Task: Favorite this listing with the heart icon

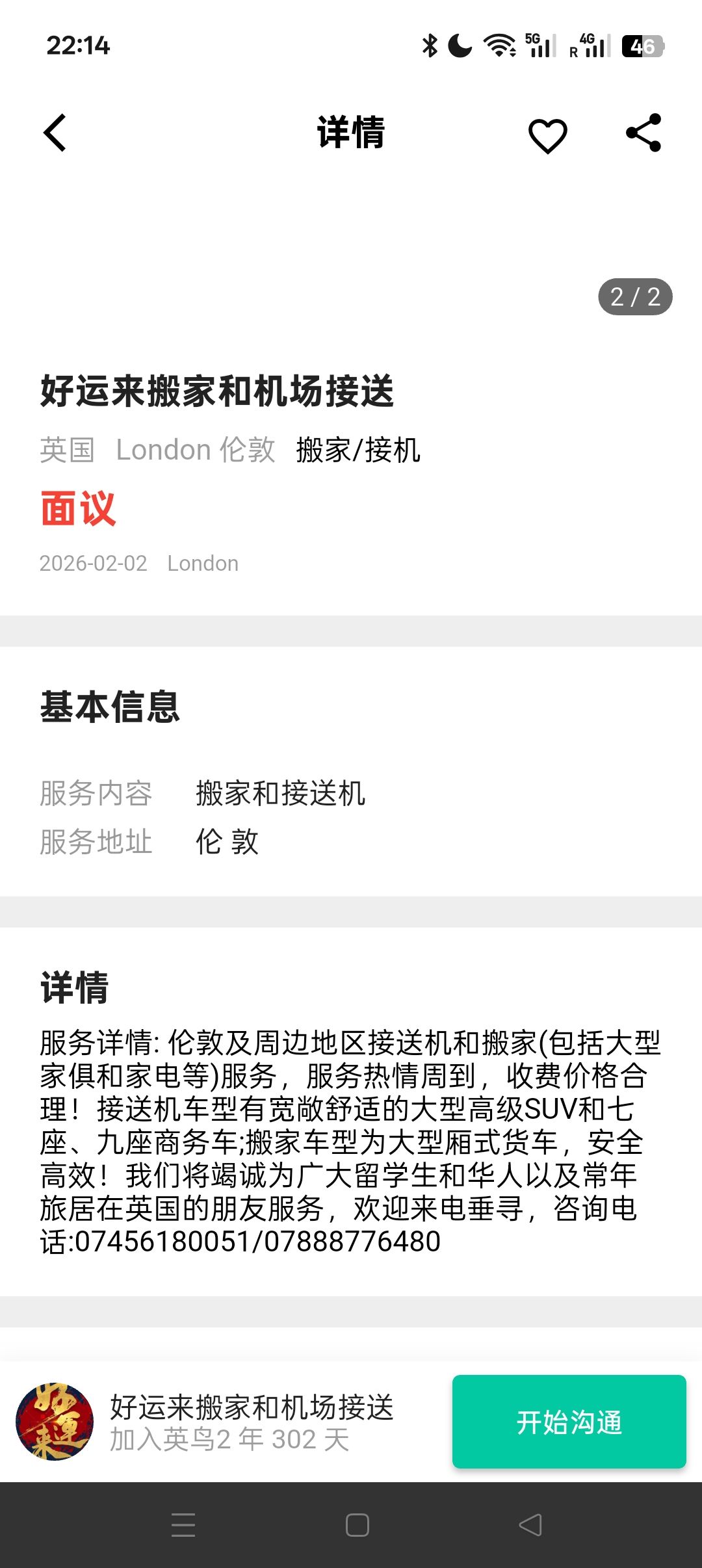Action: pos(547,135)
